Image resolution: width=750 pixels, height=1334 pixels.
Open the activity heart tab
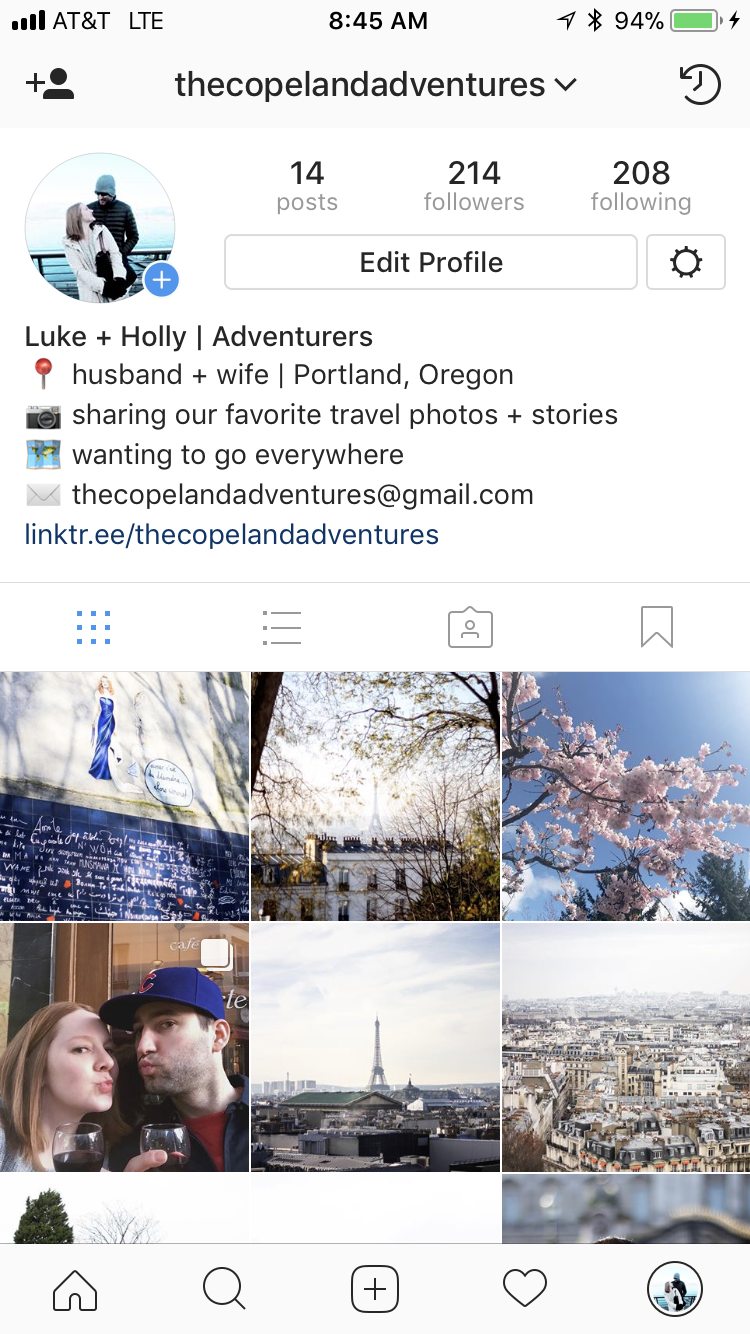click(525, 1289)
